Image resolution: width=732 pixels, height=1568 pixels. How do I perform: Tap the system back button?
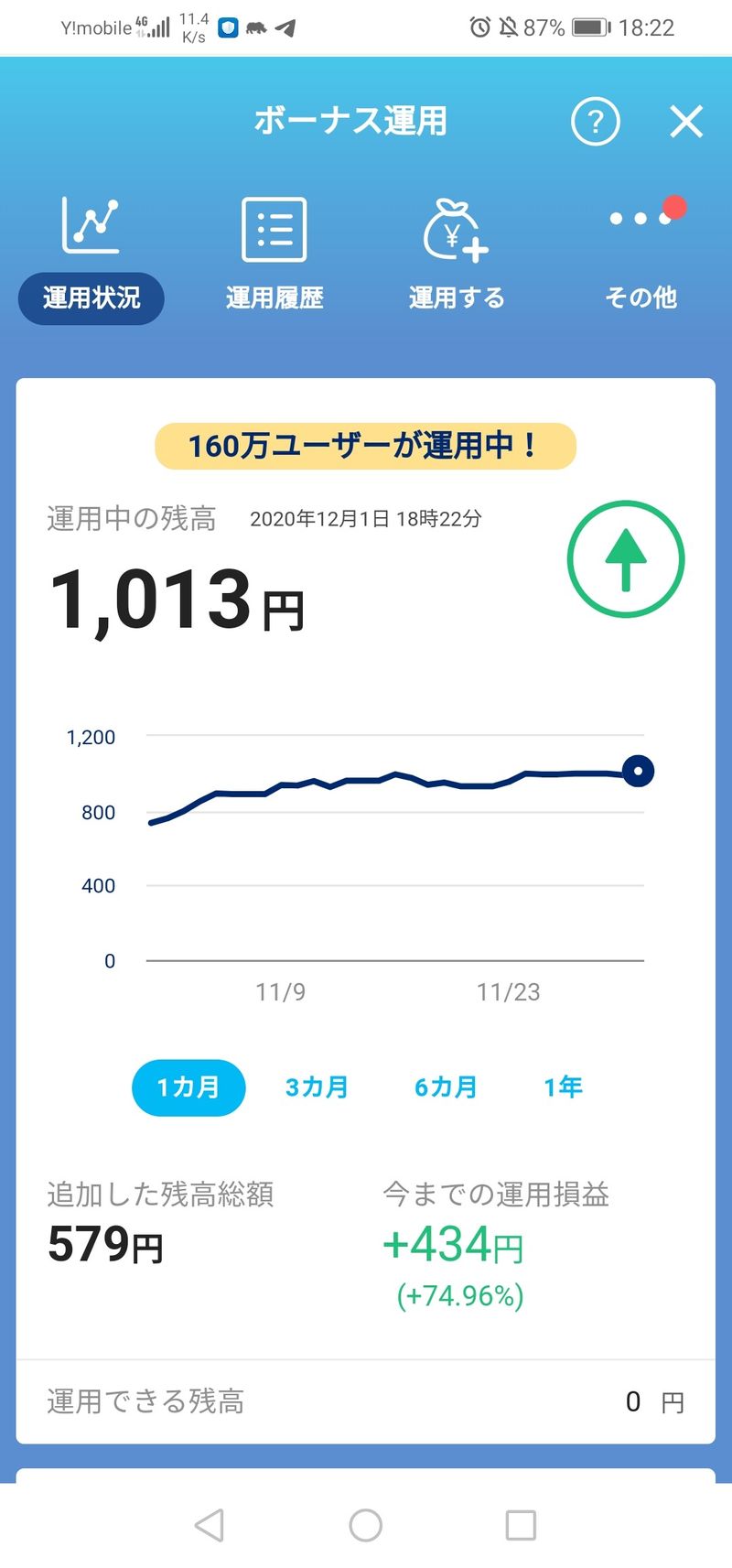210,1525
